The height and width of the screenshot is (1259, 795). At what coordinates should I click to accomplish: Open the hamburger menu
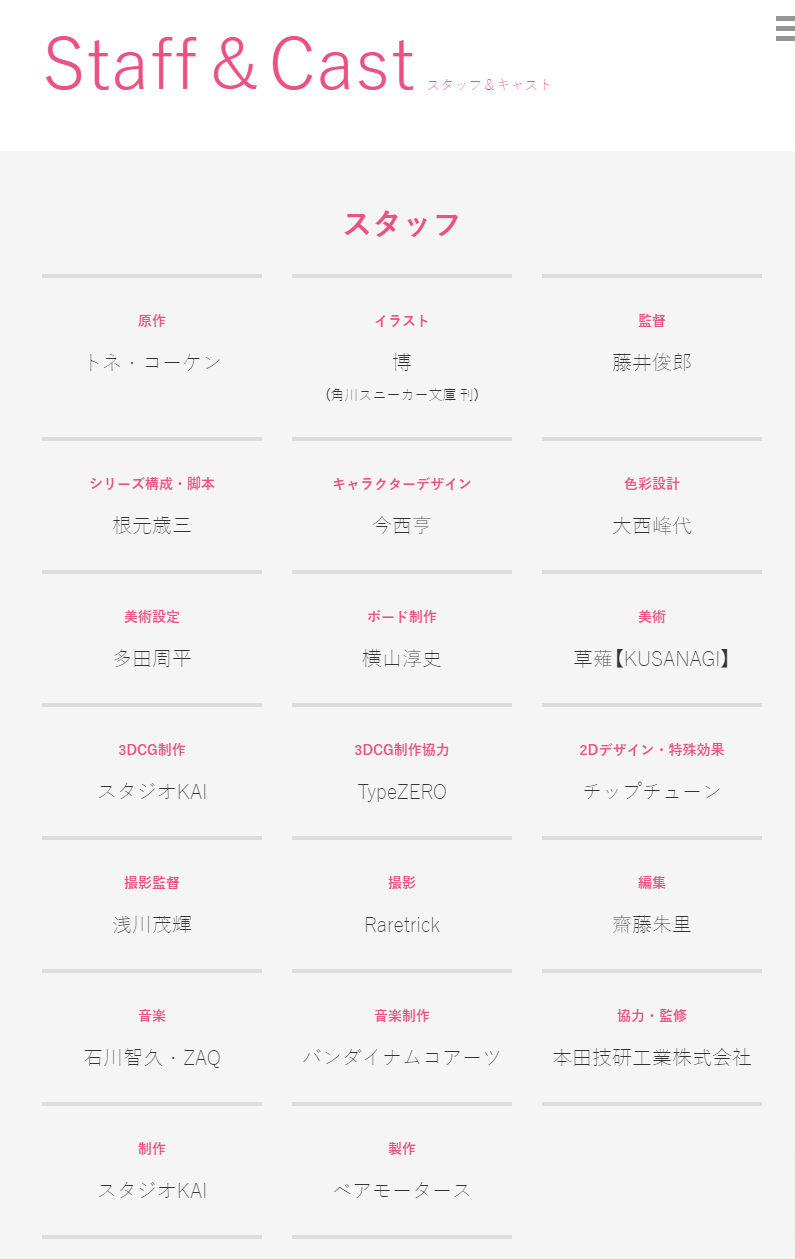coord(785,29)
